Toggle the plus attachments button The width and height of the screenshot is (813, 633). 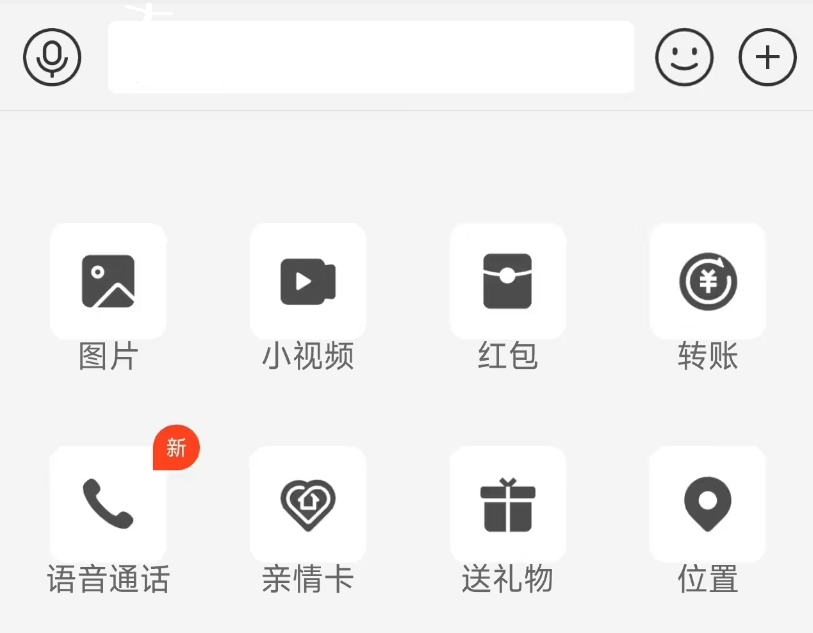click(767, 57)
